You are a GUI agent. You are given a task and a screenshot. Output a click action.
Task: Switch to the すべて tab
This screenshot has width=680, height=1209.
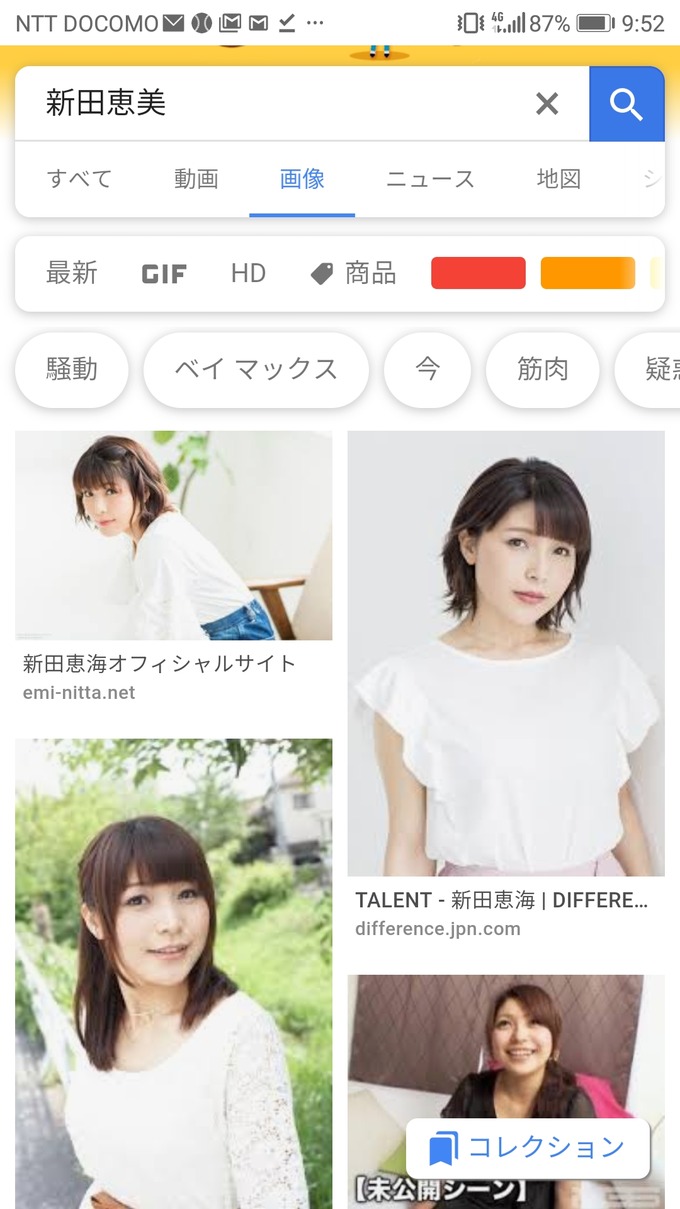click(79, 180)
